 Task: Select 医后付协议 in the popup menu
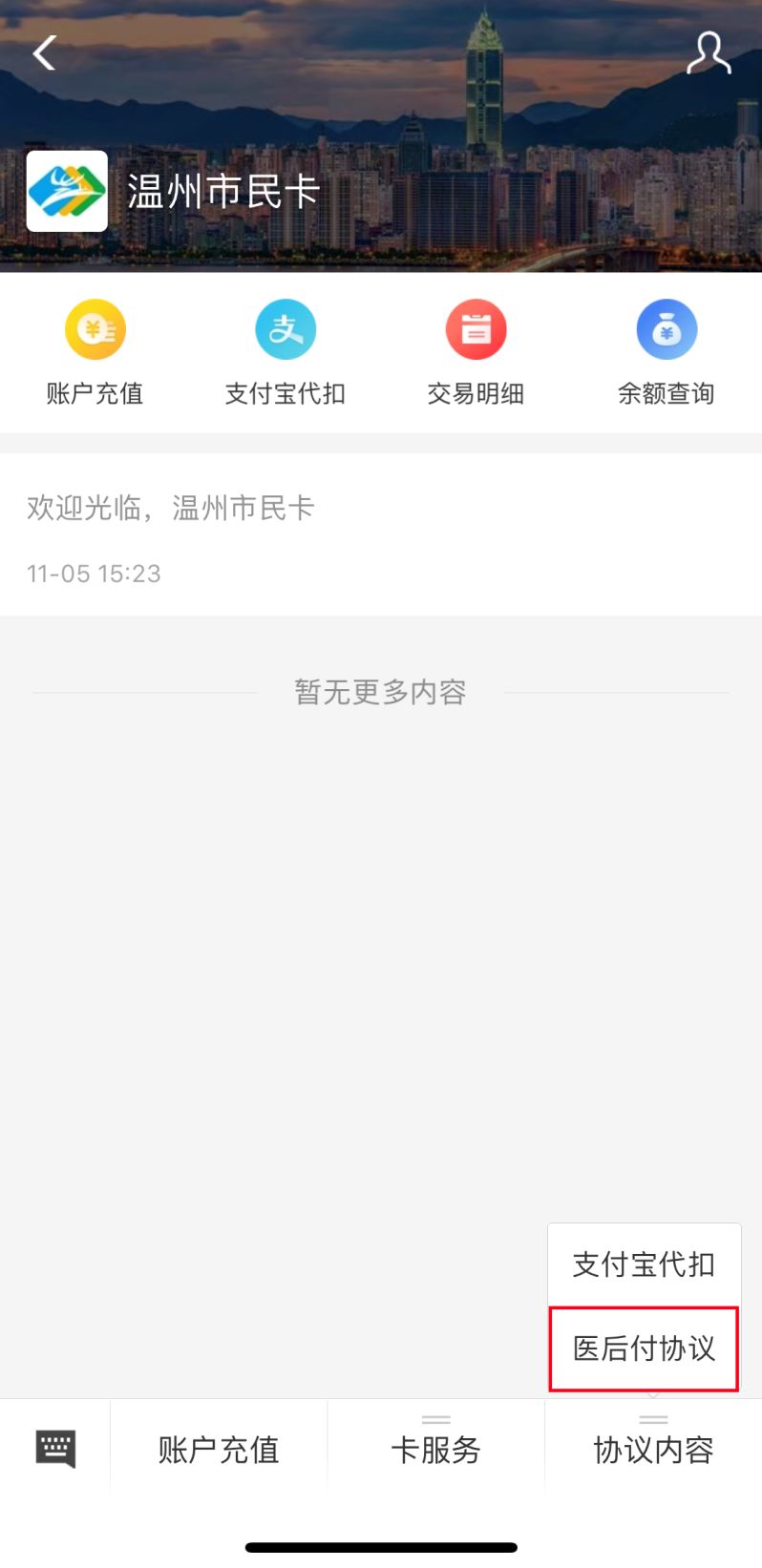tap(644, 1348)
